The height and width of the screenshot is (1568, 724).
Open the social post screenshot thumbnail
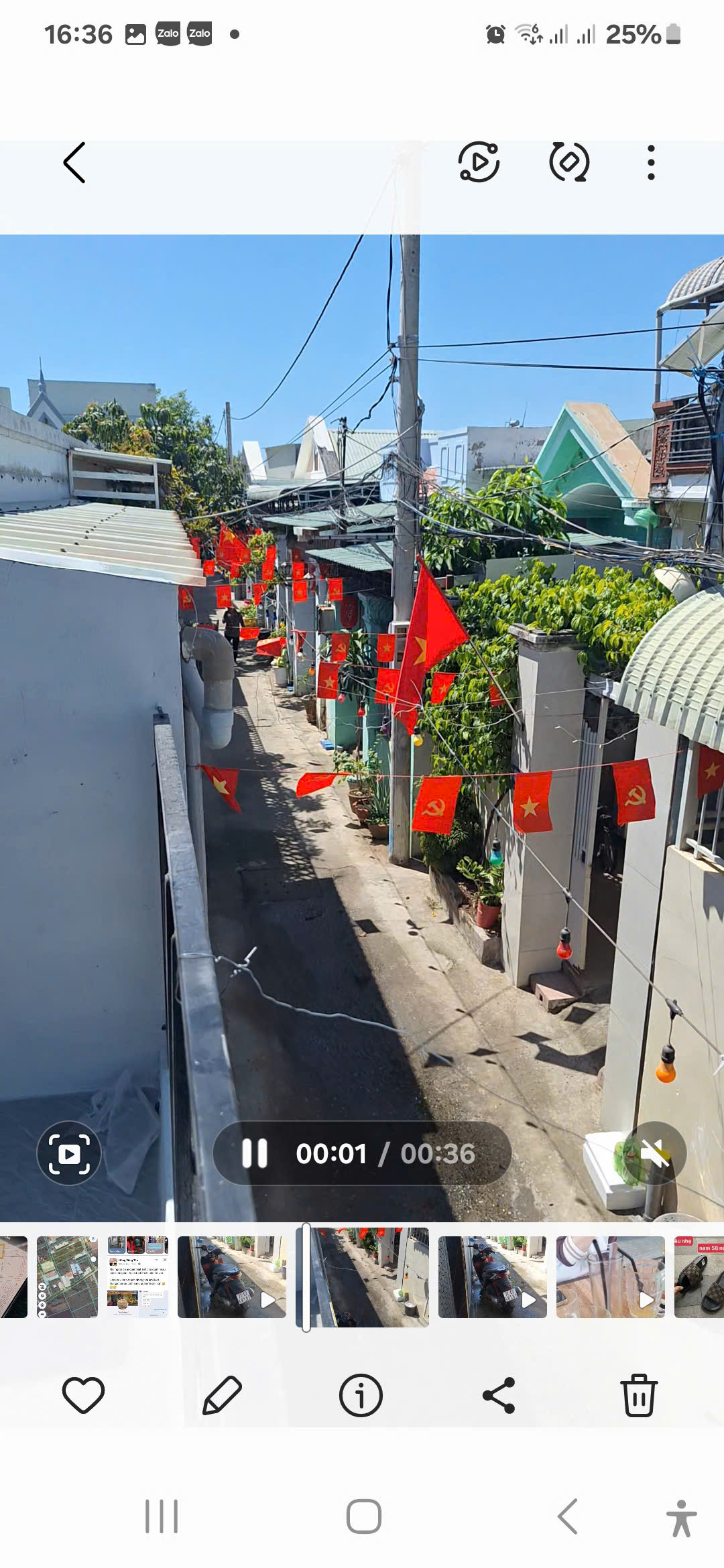[137, 1277]
